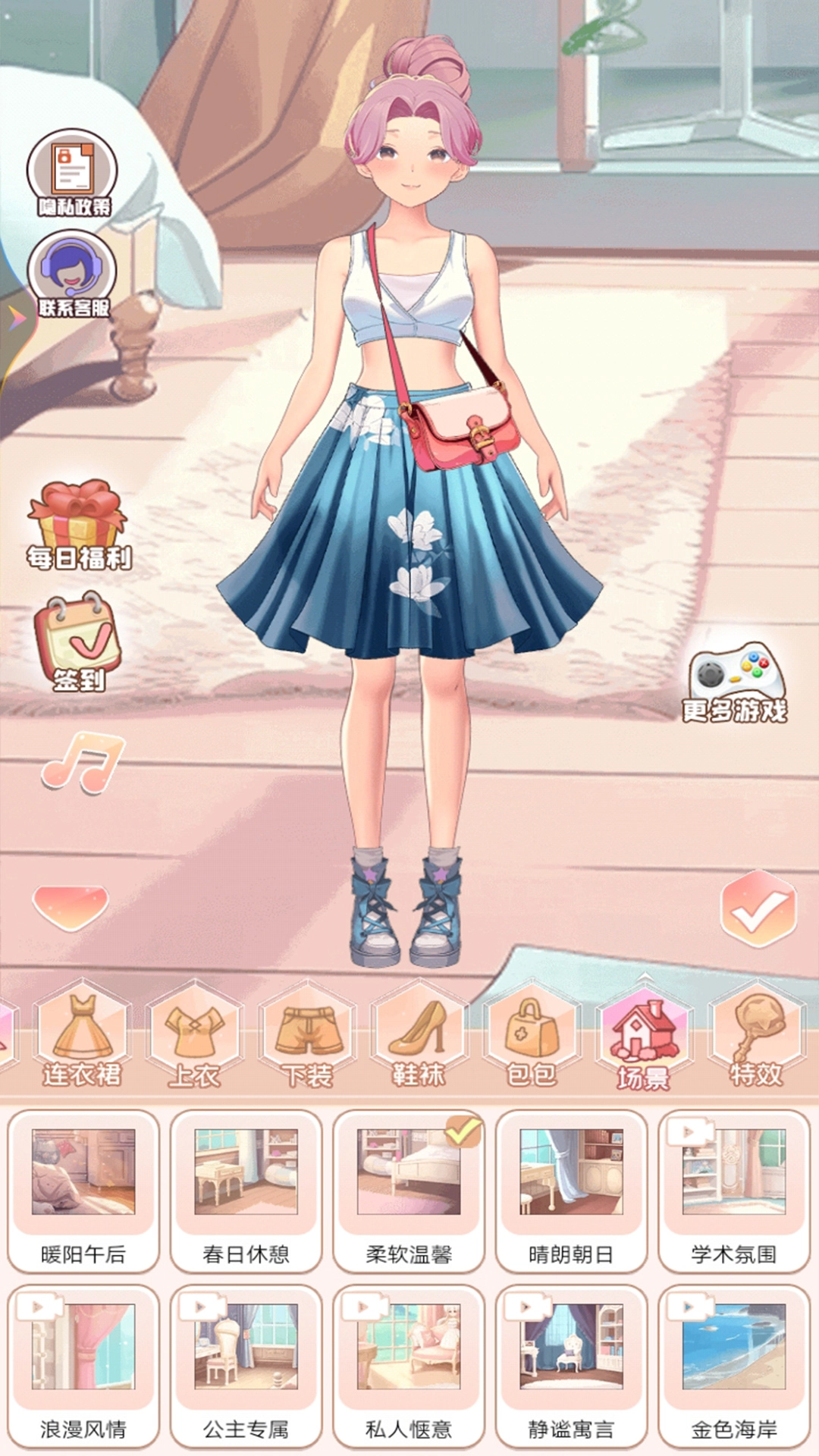
Task: Open 更多游戏 more games
Action: click(x=735, y=682)
